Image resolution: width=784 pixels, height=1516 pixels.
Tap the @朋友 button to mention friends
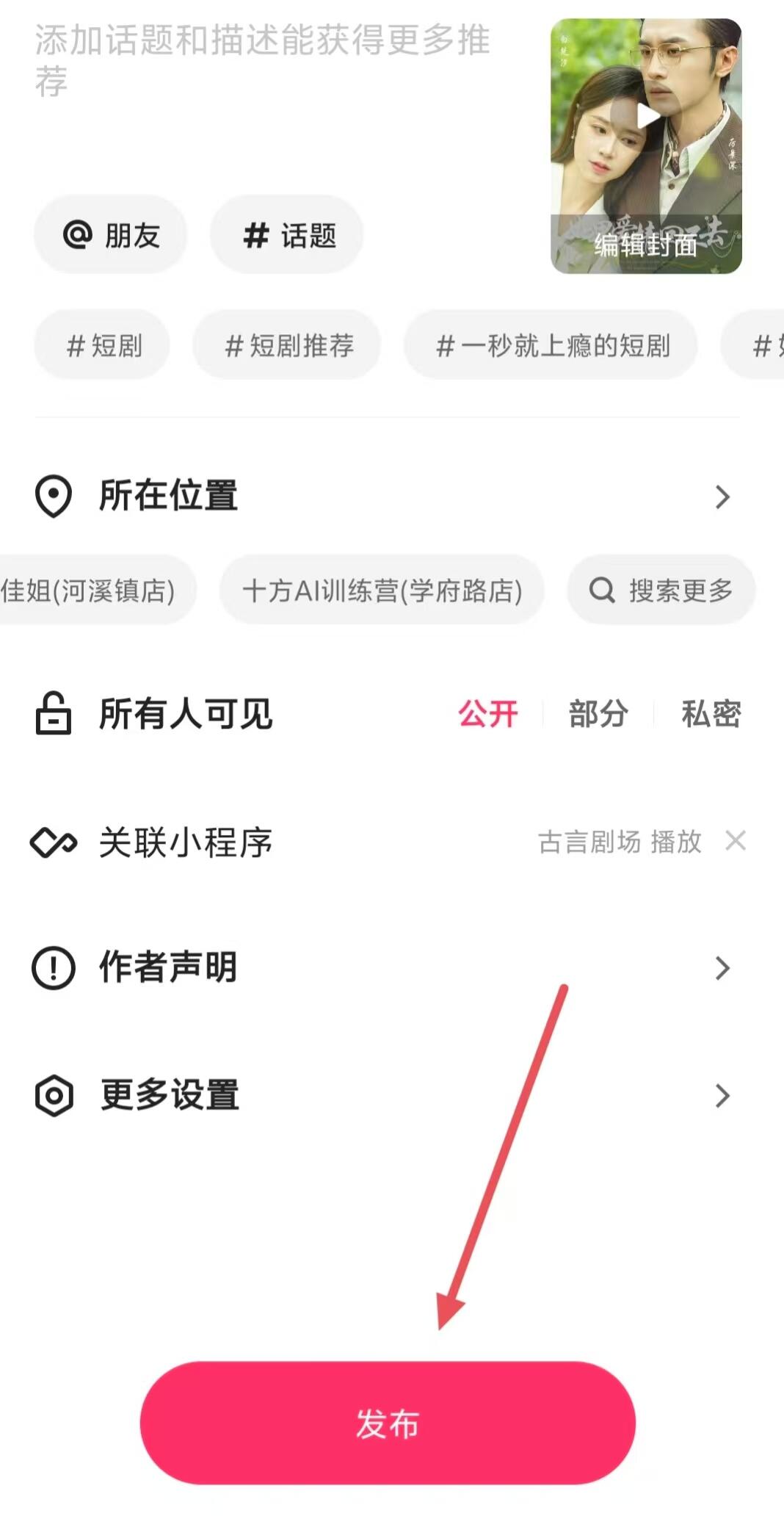[x=111, y=236]
